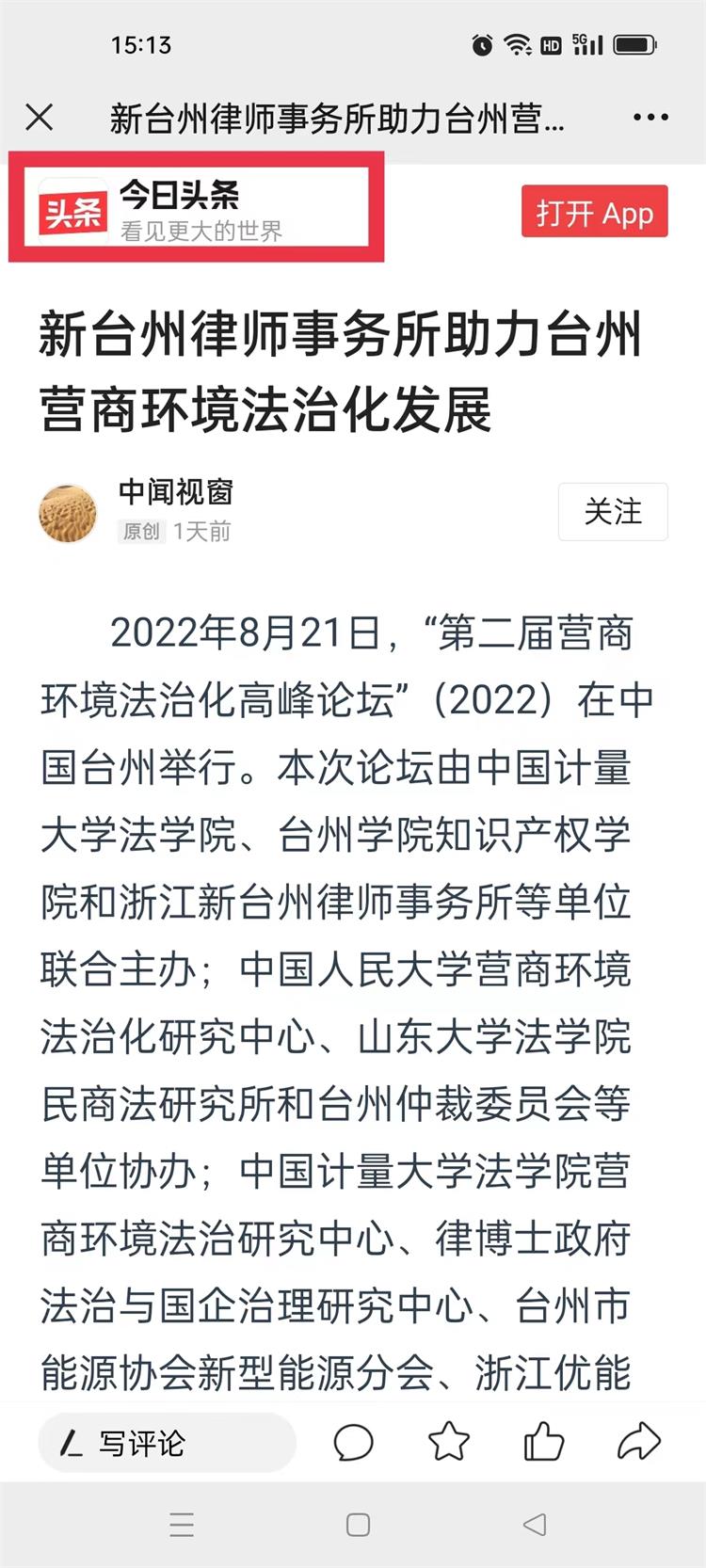This screenshot has height=1568, width=706.
Task: Like the article with thumbs-up icon
Action: 543,1441
